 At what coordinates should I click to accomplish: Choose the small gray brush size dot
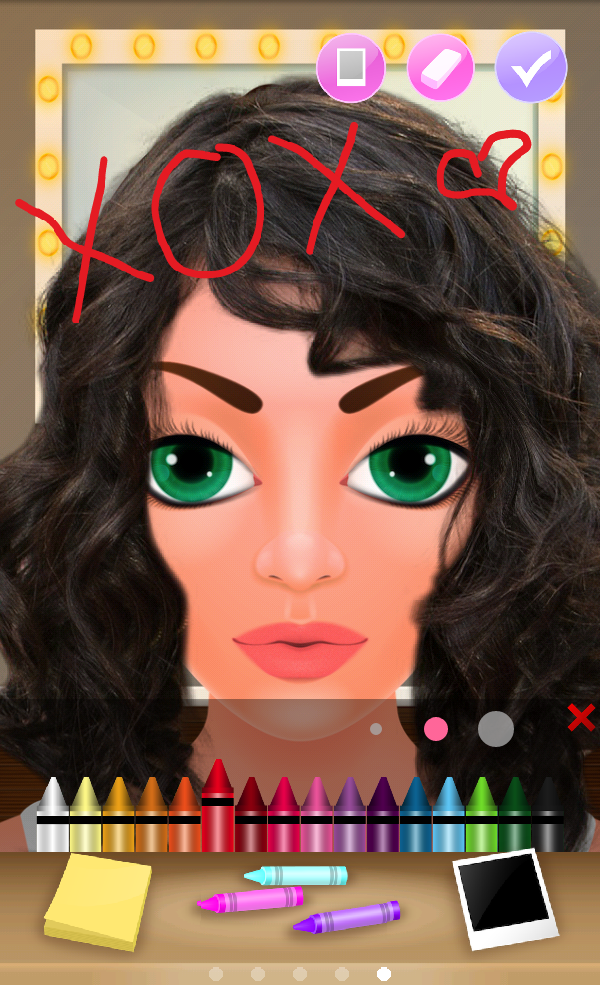pyautogui.click(x=376, y=729)
